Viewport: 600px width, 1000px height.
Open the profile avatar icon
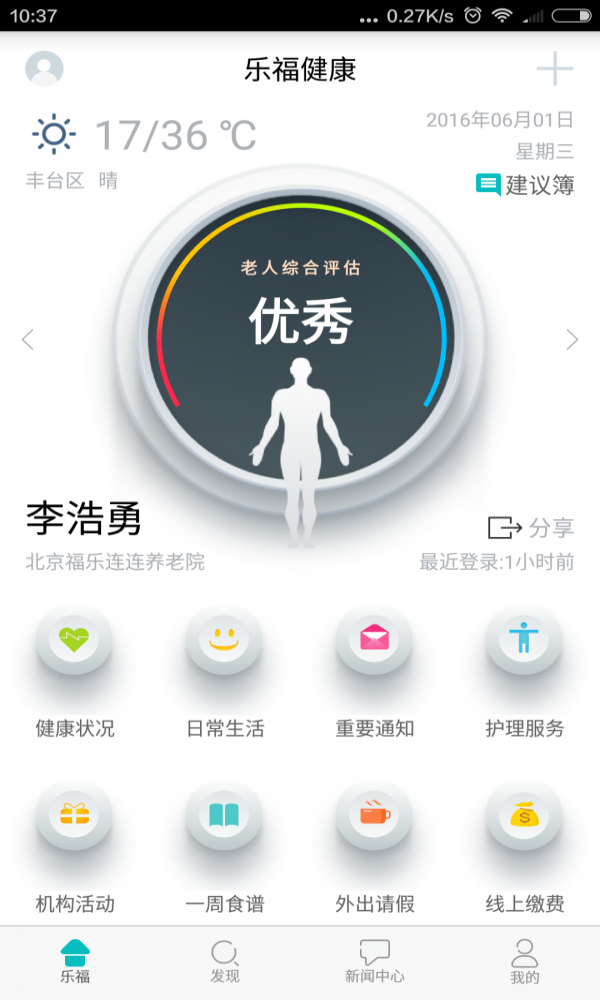coord(44,69)
